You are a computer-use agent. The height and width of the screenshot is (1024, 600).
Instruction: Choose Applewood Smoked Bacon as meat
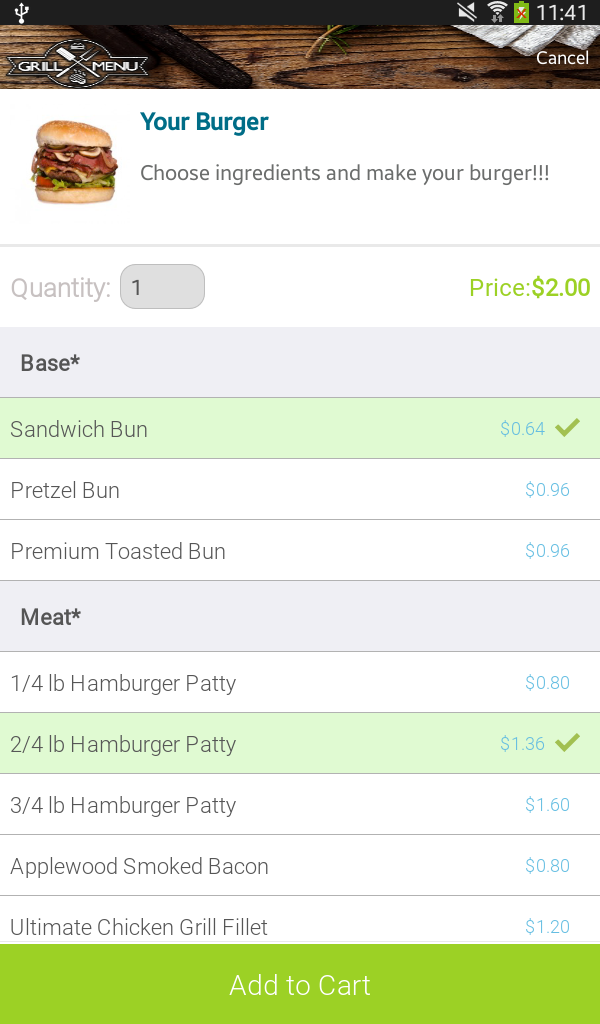[300, 866]
